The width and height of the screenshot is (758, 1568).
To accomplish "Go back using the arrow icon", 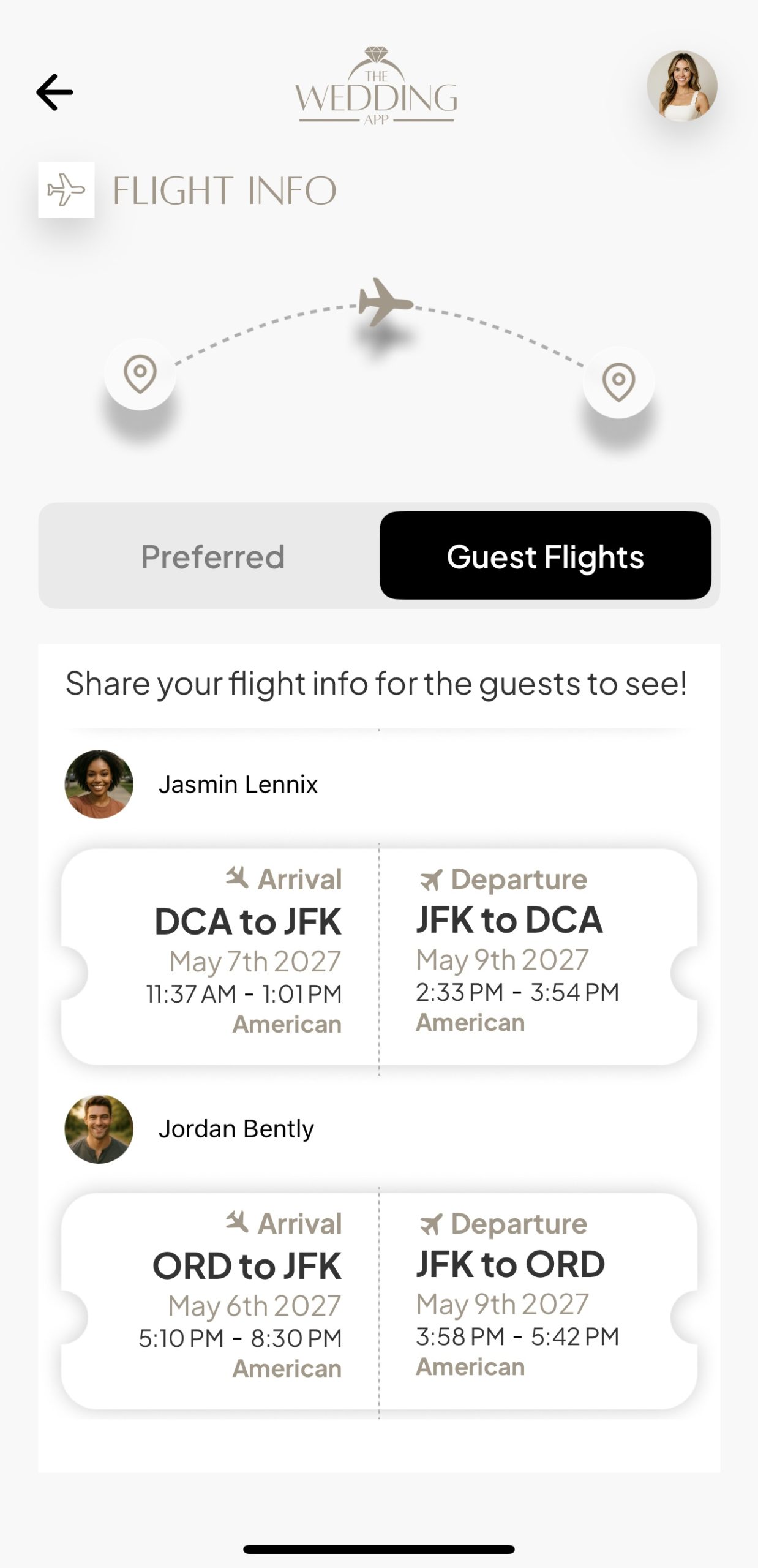I will pos(54,92).
